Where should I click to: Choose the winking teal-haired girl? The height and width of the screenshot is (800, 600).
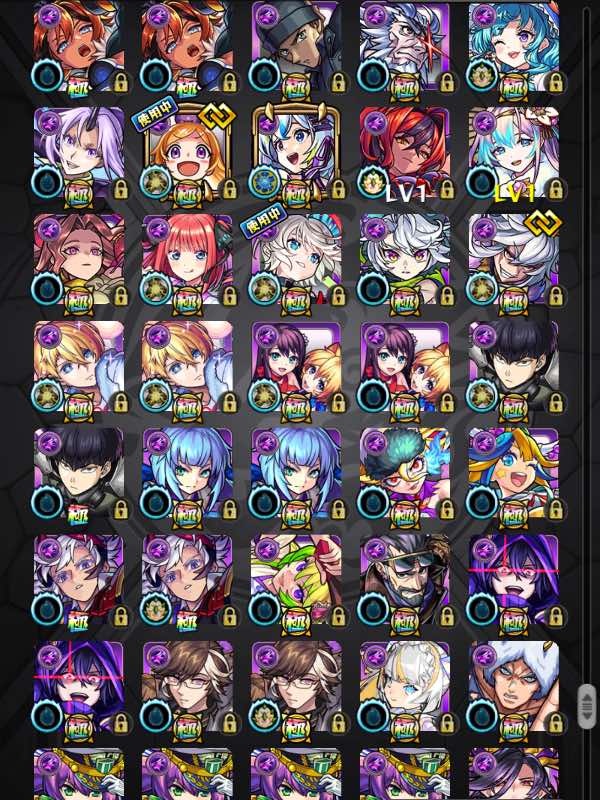point(514,46)
